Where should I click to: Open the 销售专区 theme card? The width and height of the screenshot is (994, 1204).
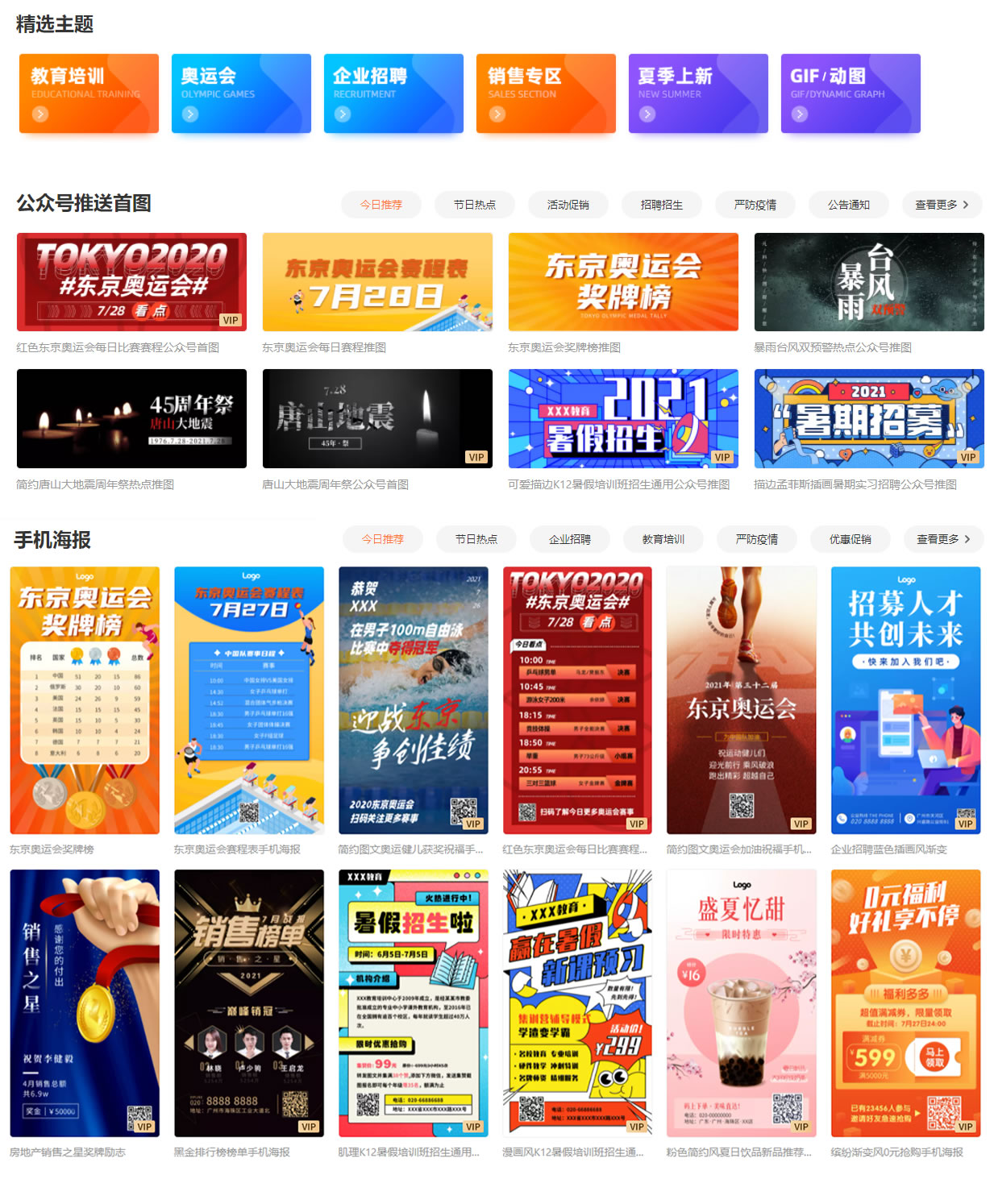(x=546, y=93)
